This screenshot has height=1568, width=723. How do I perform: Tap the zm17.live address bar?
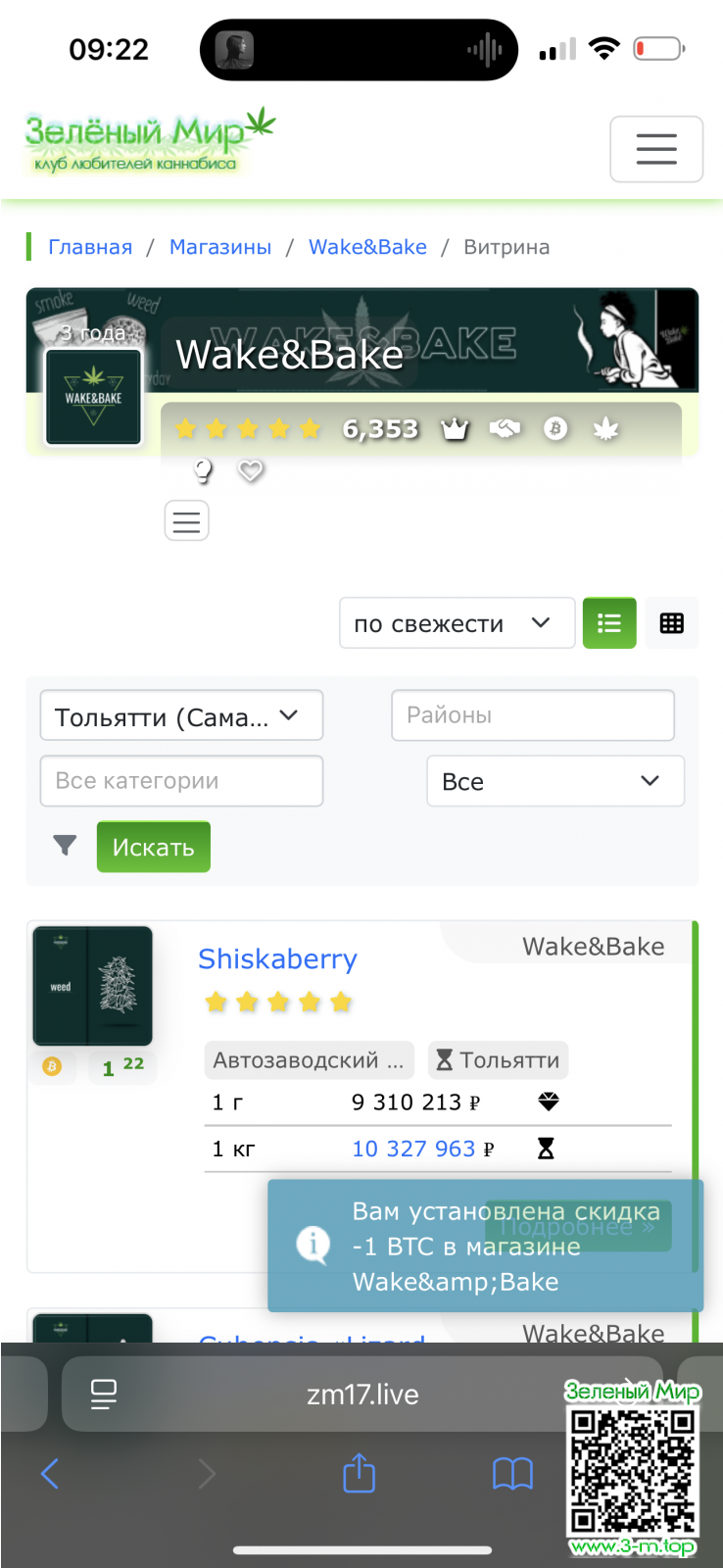tap(361, 1395)
